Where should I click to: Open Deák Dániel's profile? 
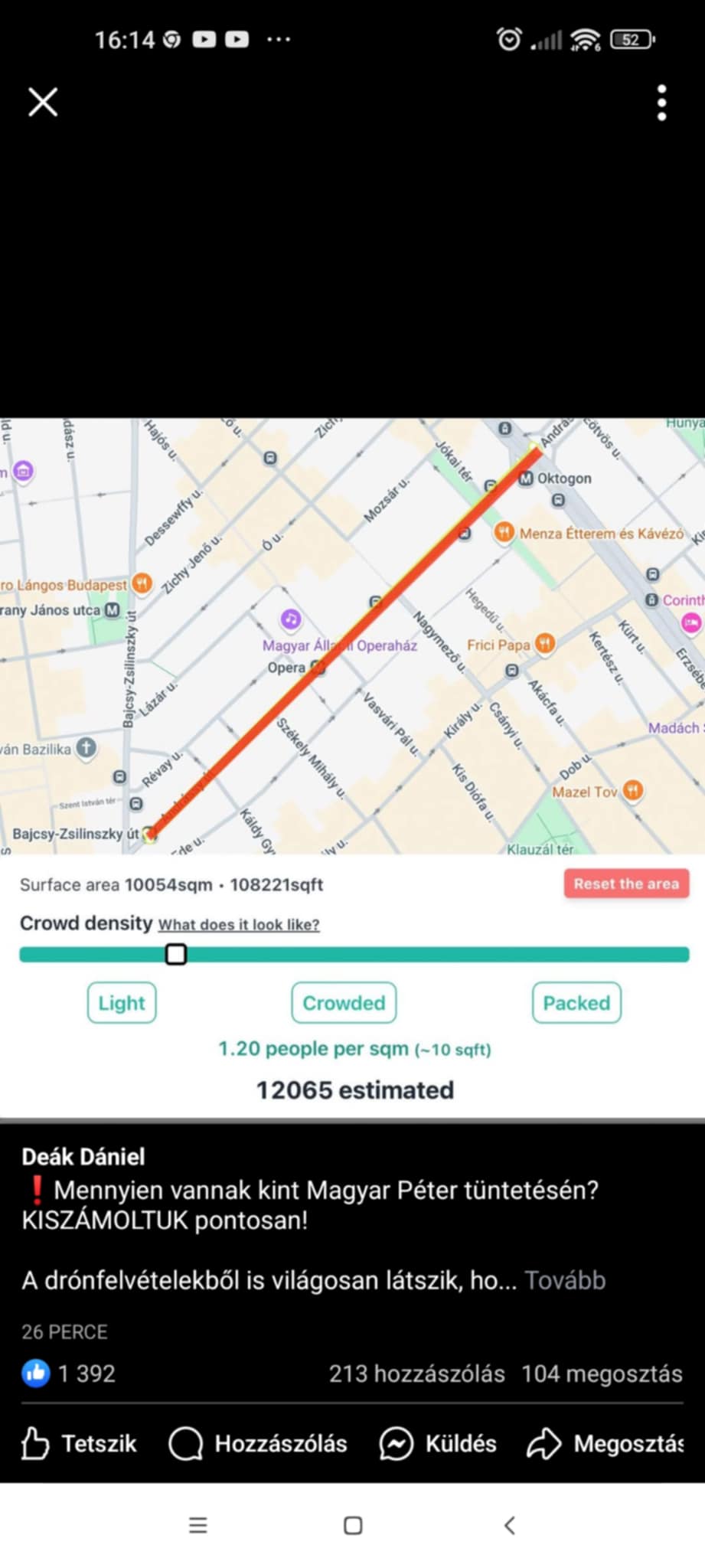coord(83,1156)
